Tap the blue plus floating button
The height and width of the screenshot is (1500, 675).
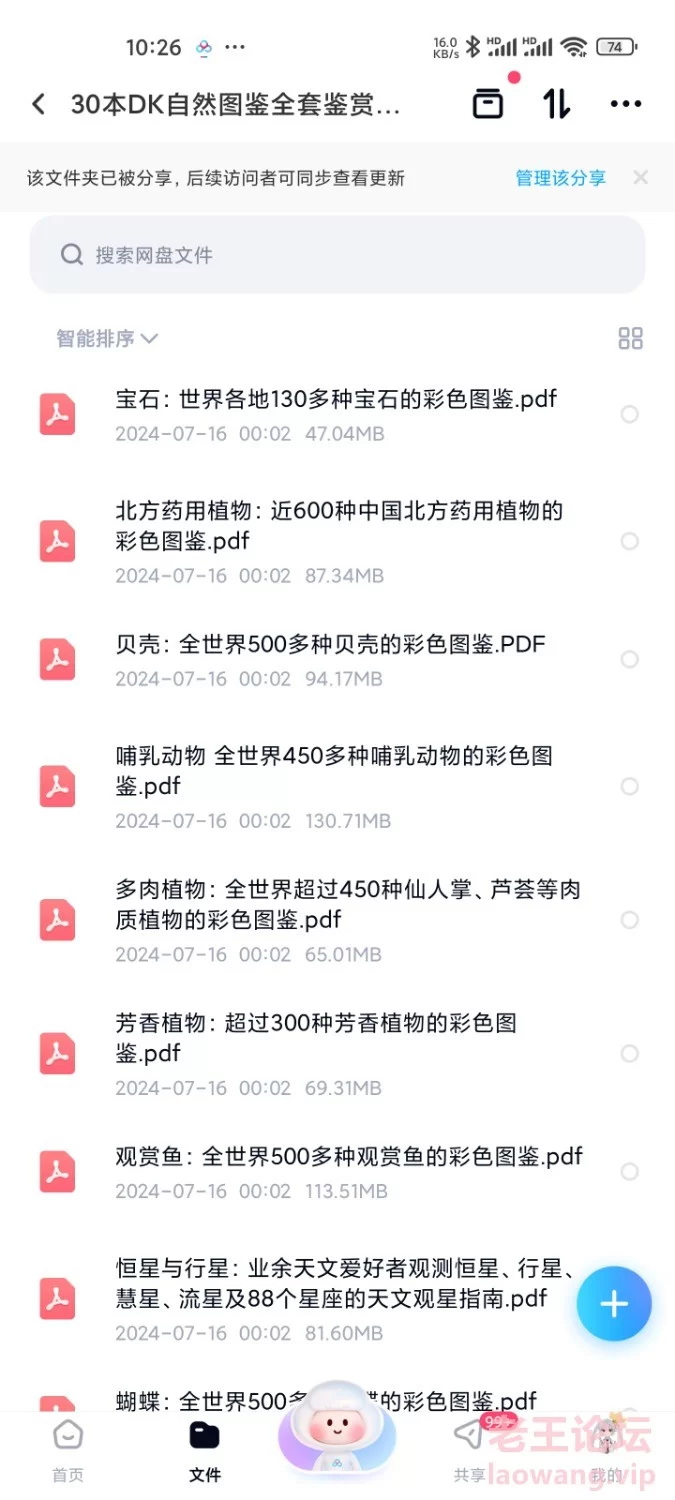613,1303
